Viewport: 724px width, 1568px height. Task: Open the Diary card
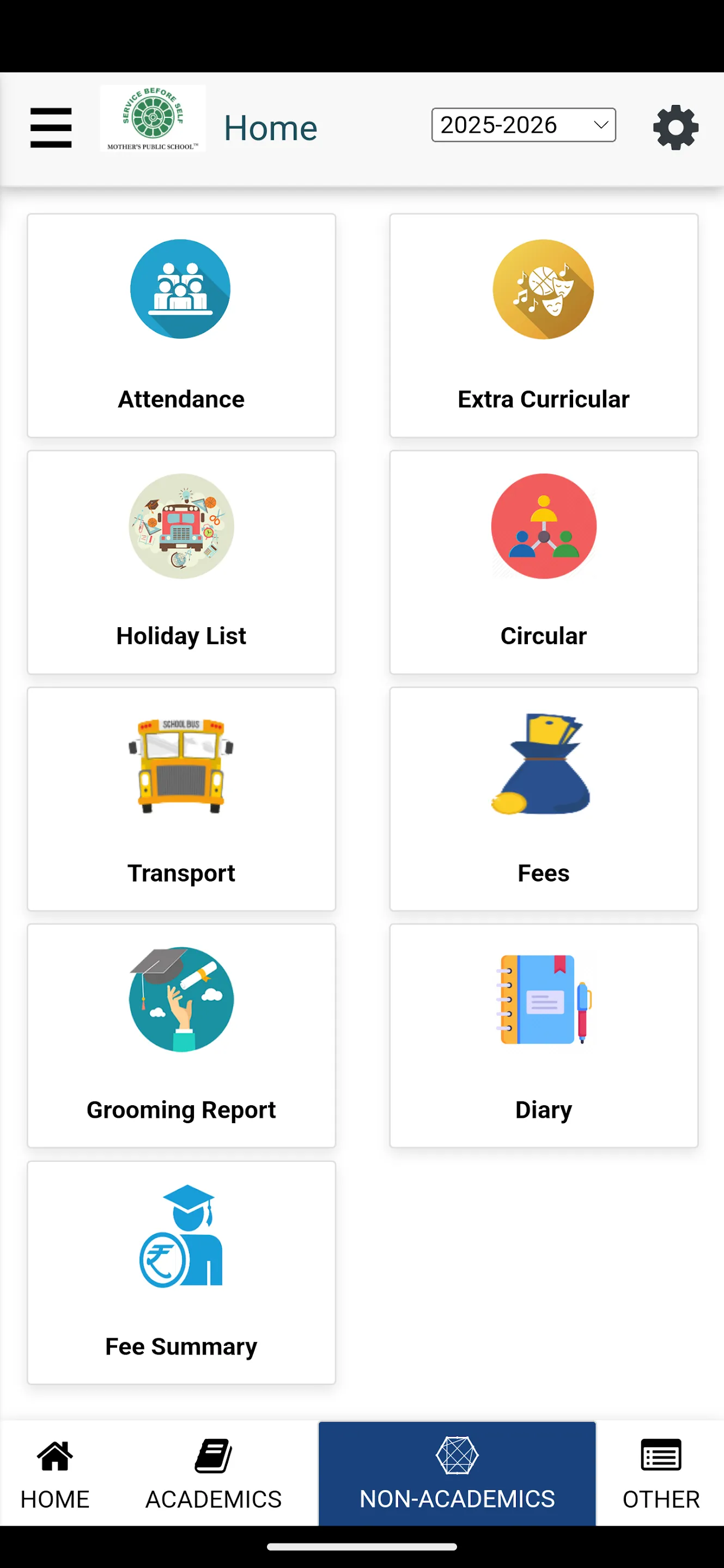(x=544, y=1036)
